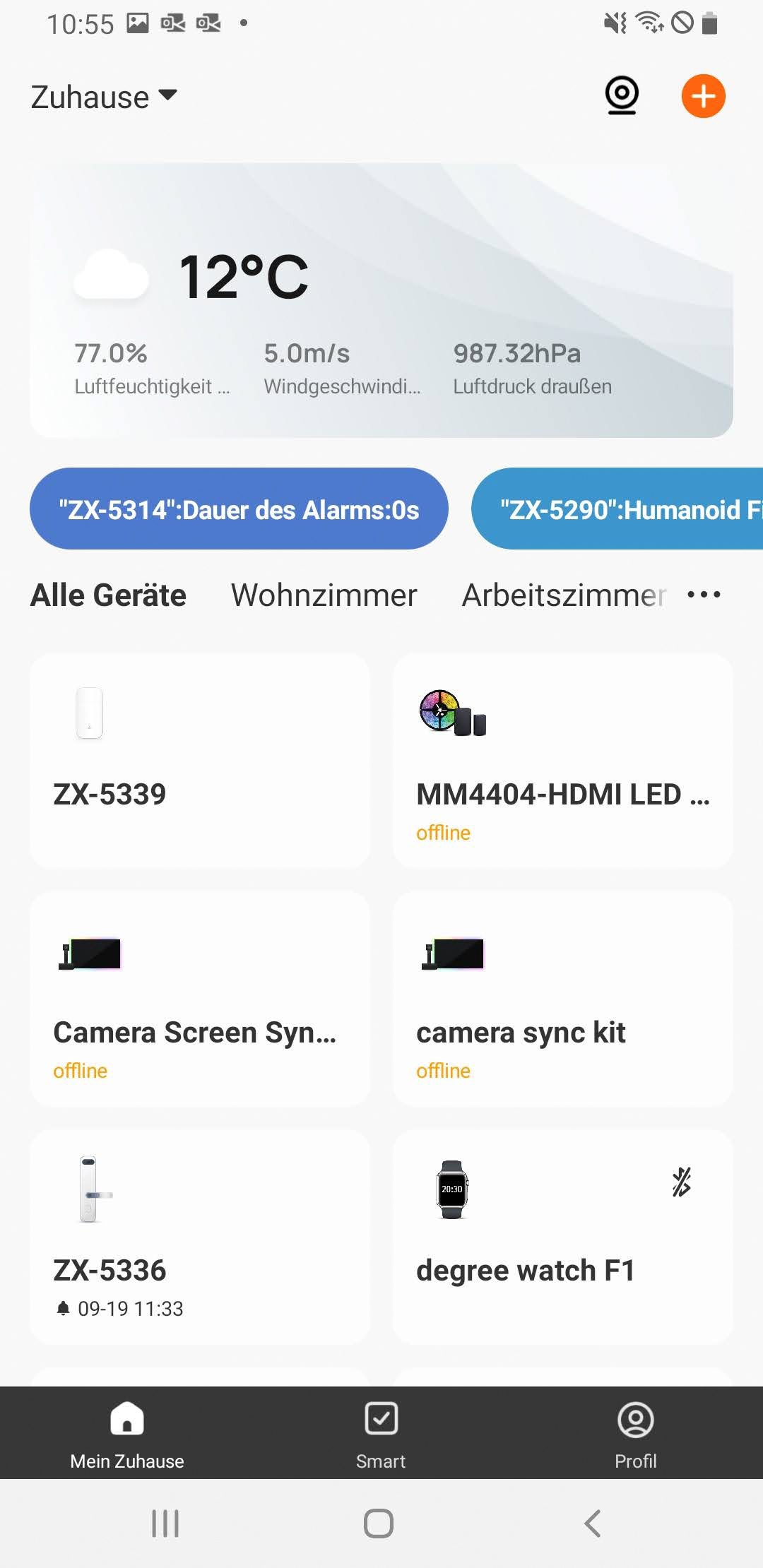Viewport: 763px width, 1568px height.
Task: Open the camera sync kit card
Action: 562,998
